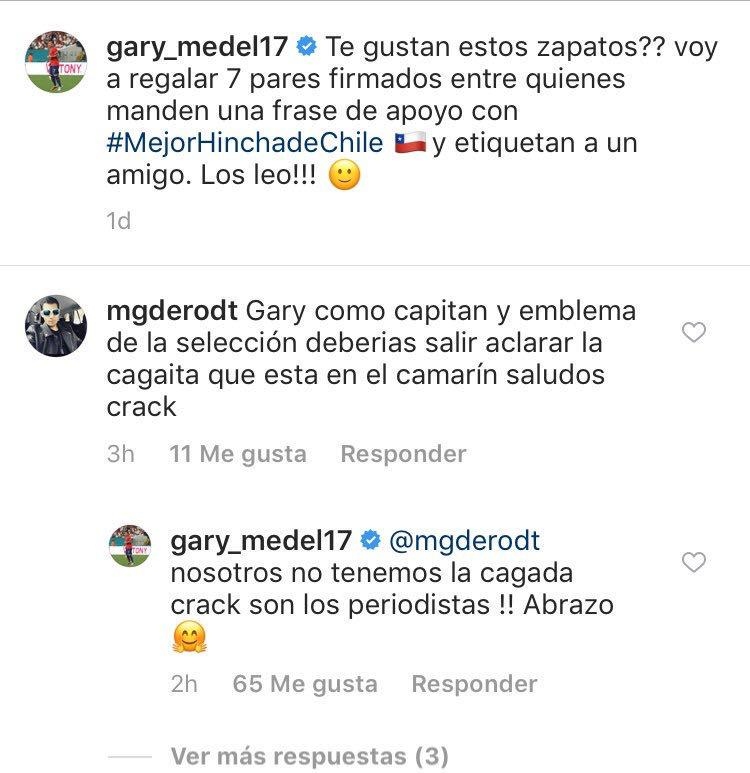The width and height of the screenshot is (750, 773).
Task: See who liked via 11 Me gusta
Action: [238, 454]
